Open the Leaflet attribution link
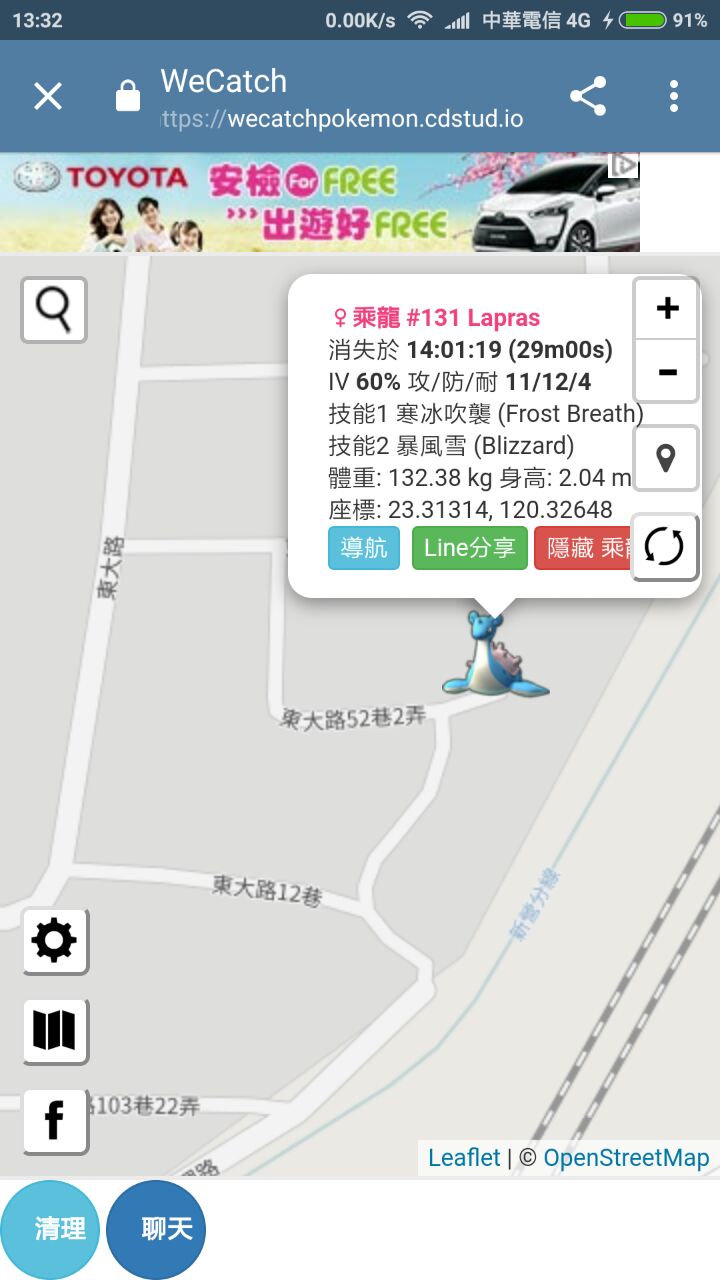Viewport: 720px width, 1280px height. coord(464,1158)
